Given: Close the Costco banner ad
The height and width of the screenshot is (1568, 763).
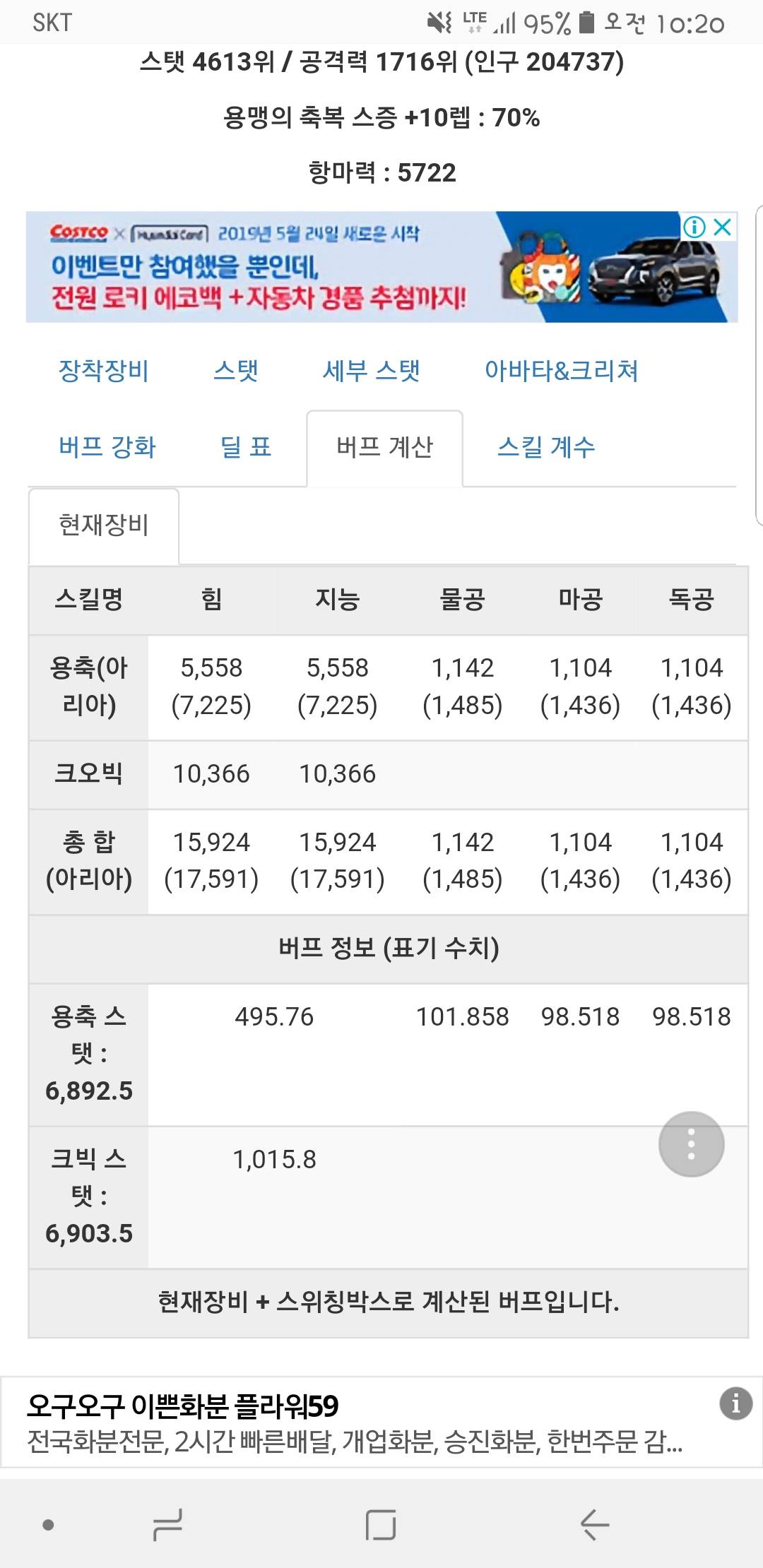Looking at the screenshot, I should tap(722, 227).
